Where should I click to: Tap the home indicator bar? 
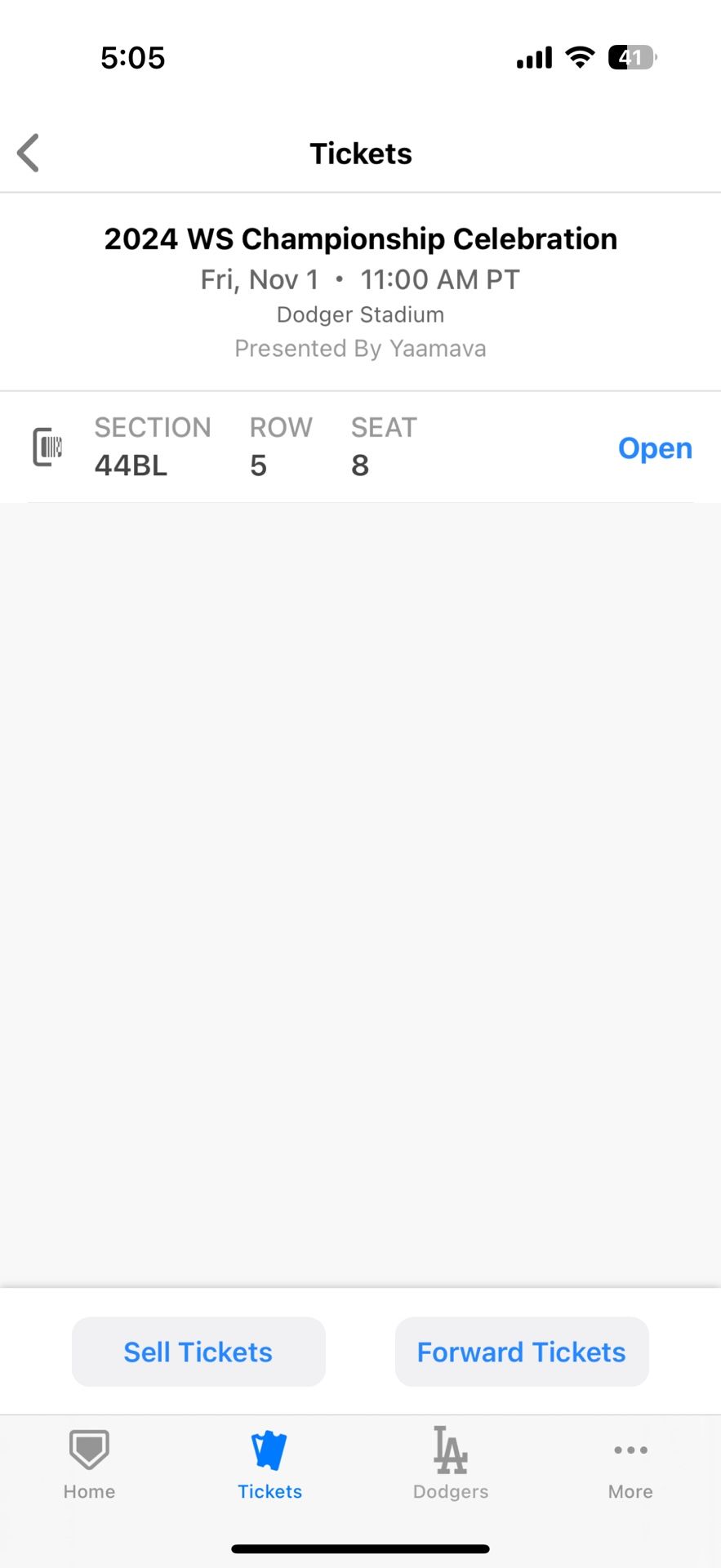click(360, 1543)
